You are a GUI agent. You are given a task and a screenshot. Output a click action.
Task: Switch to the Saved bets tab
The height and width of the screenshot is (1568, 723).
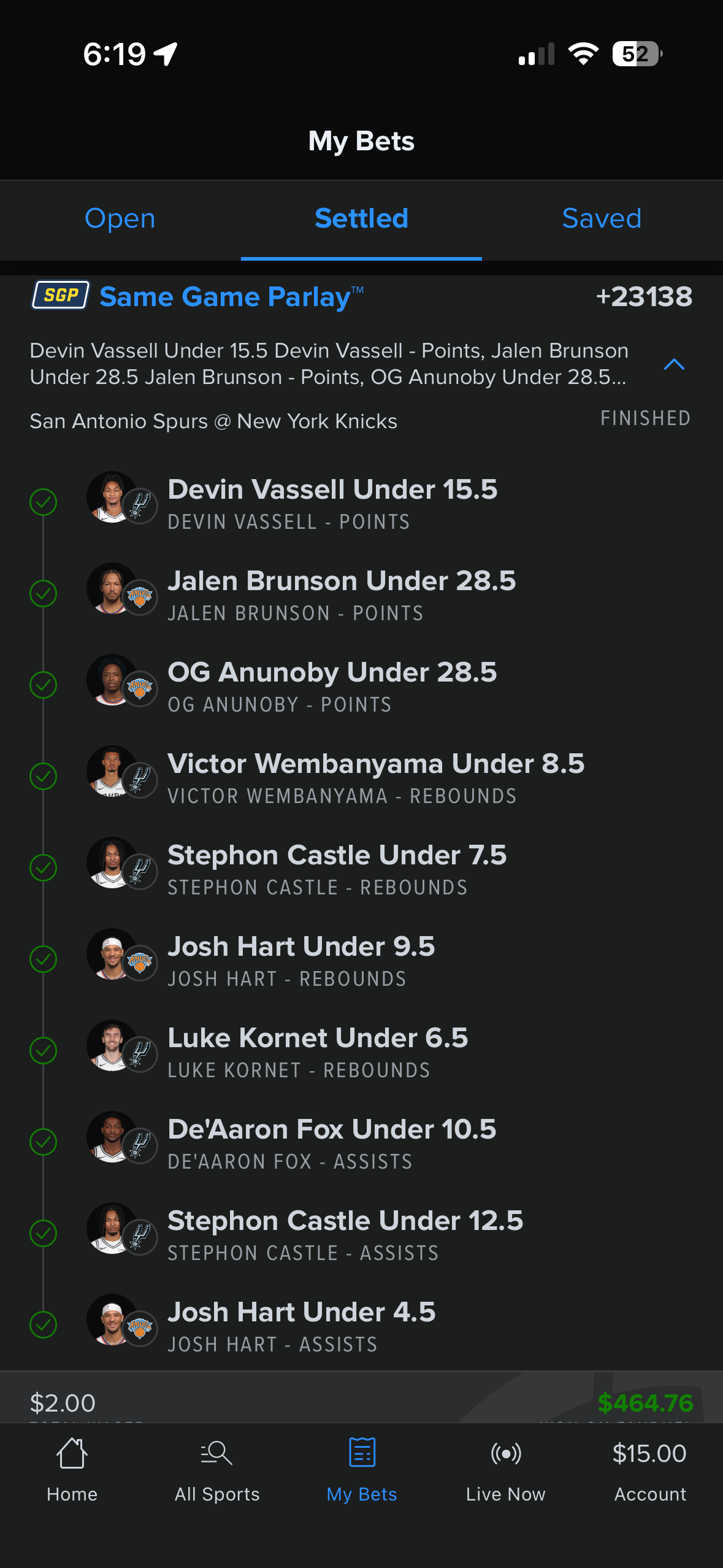click(x=602, y=219)
